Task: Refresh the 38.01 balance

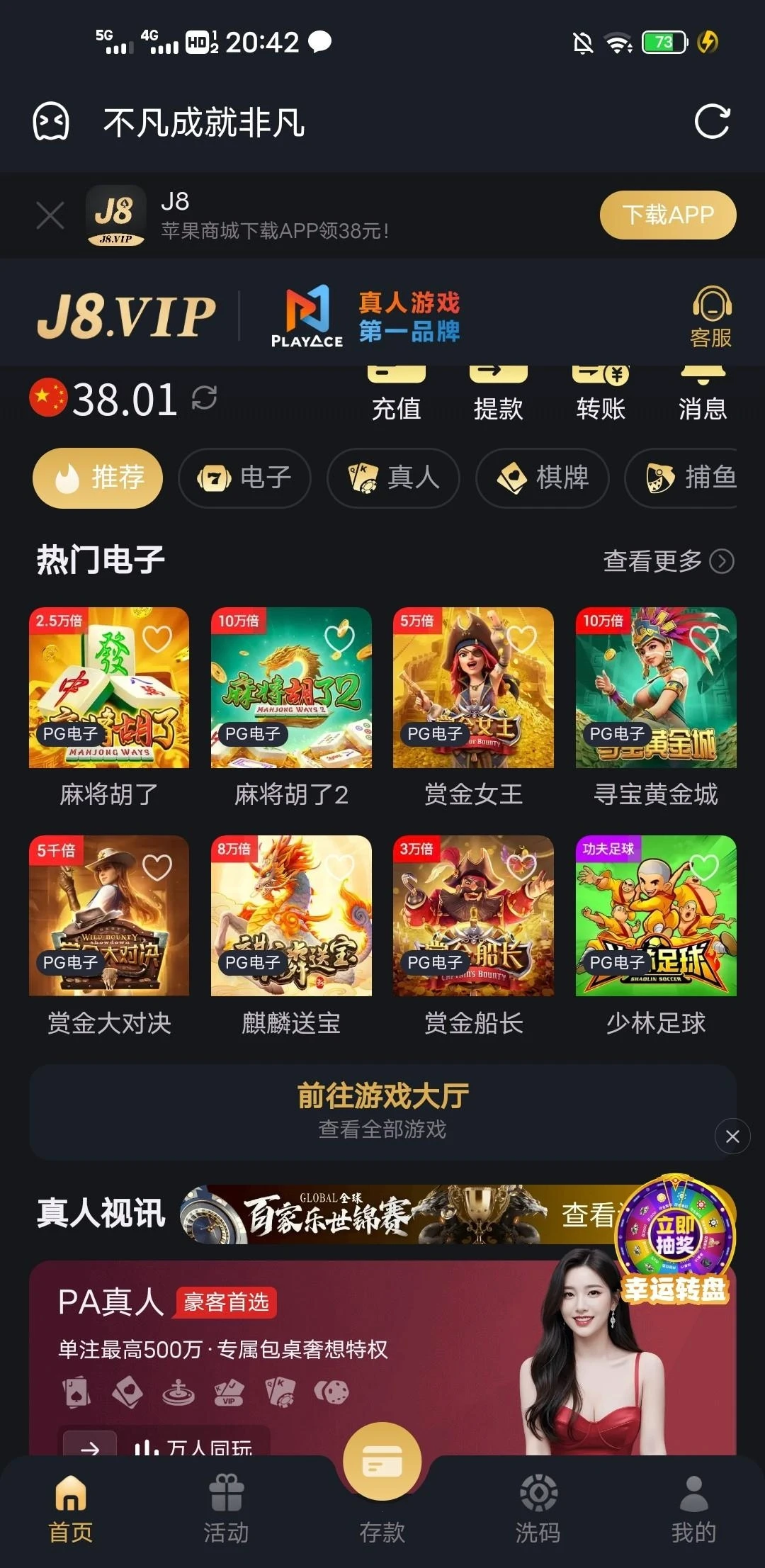Action: [x=205, y=397]
